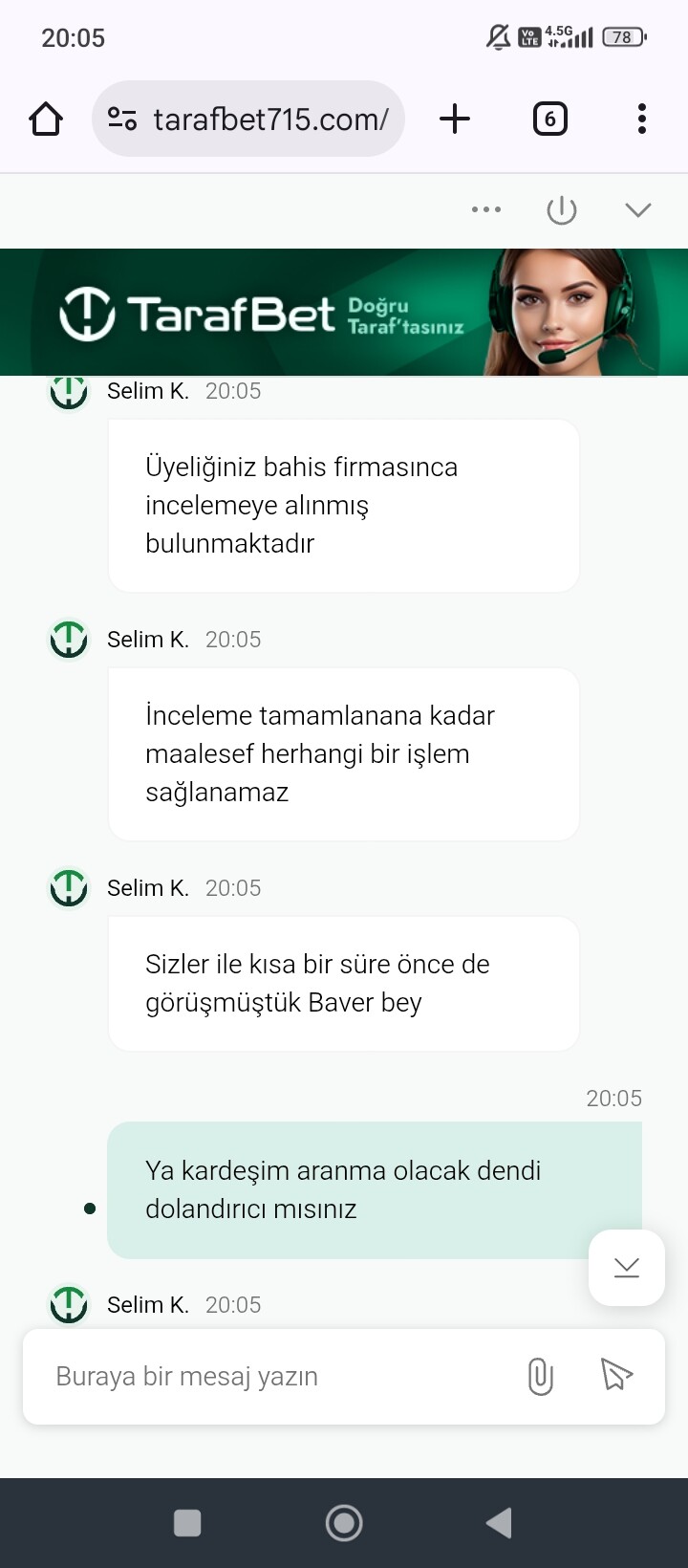The width and height of the screenshot is (688, 1568).
Task: Open the browser overflow menu
Action: (x=642, y=119)
